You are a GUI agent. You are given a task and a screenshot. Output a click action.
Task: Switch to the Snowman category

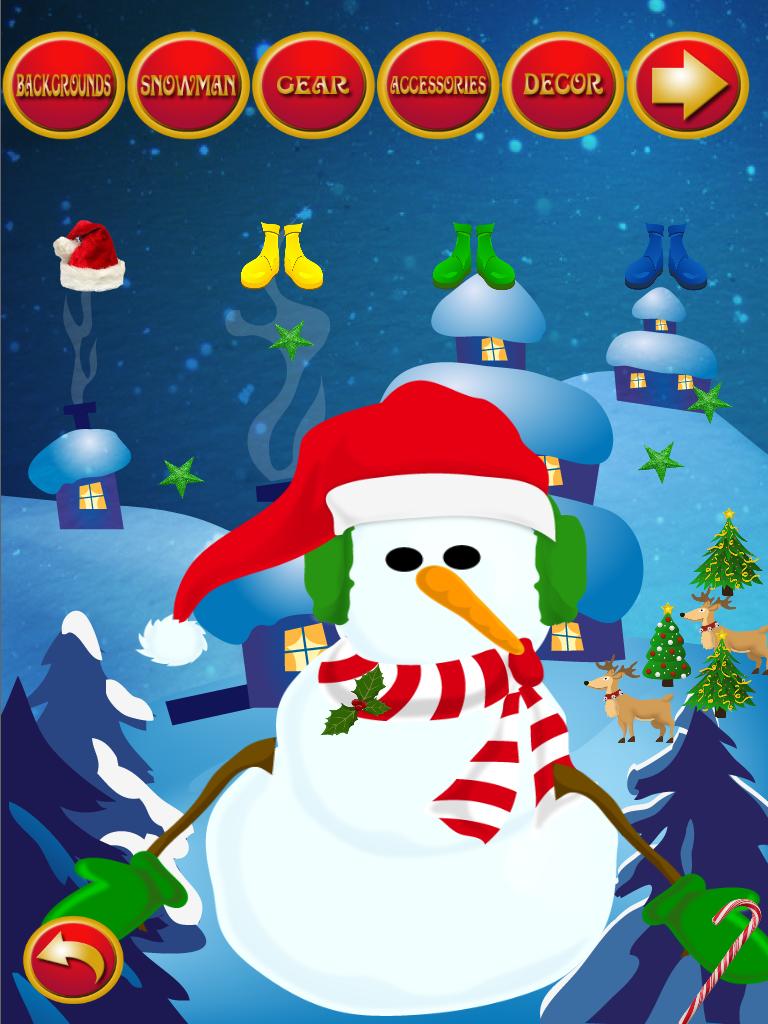coord(189,85)
